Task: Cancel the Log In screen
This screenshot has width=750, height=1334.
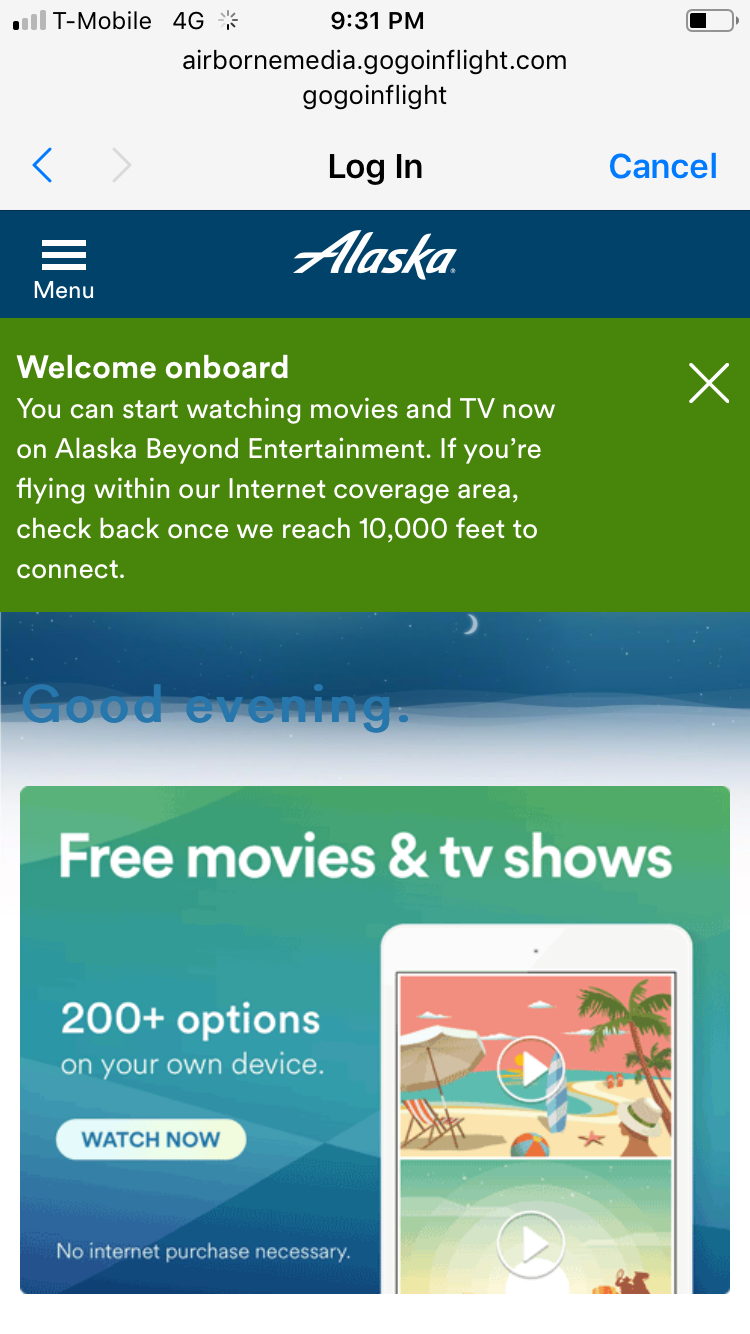Action: click(x=662, y=166)
